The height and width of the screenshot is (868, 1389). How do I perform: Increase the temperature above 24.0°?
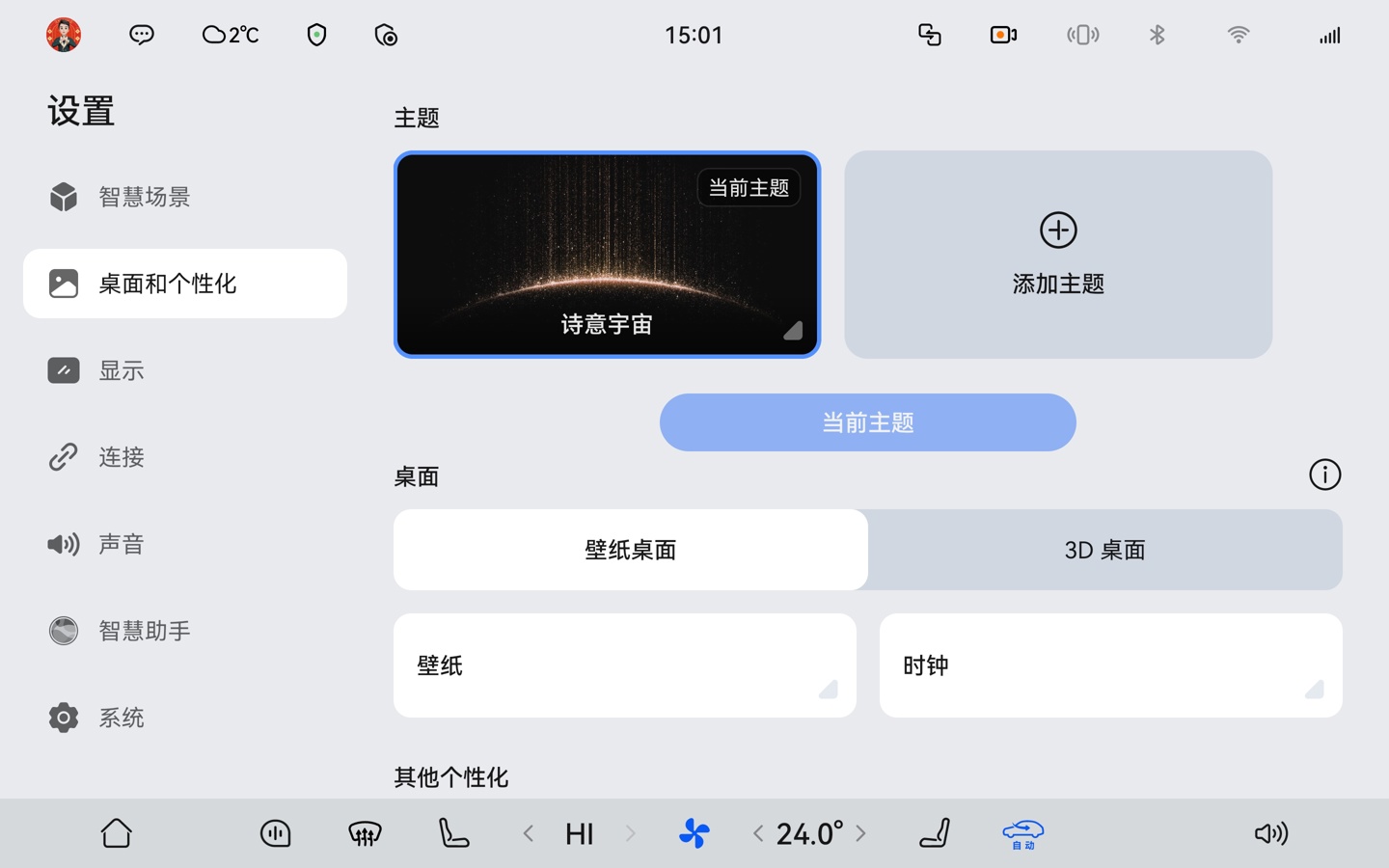[861, 833]
